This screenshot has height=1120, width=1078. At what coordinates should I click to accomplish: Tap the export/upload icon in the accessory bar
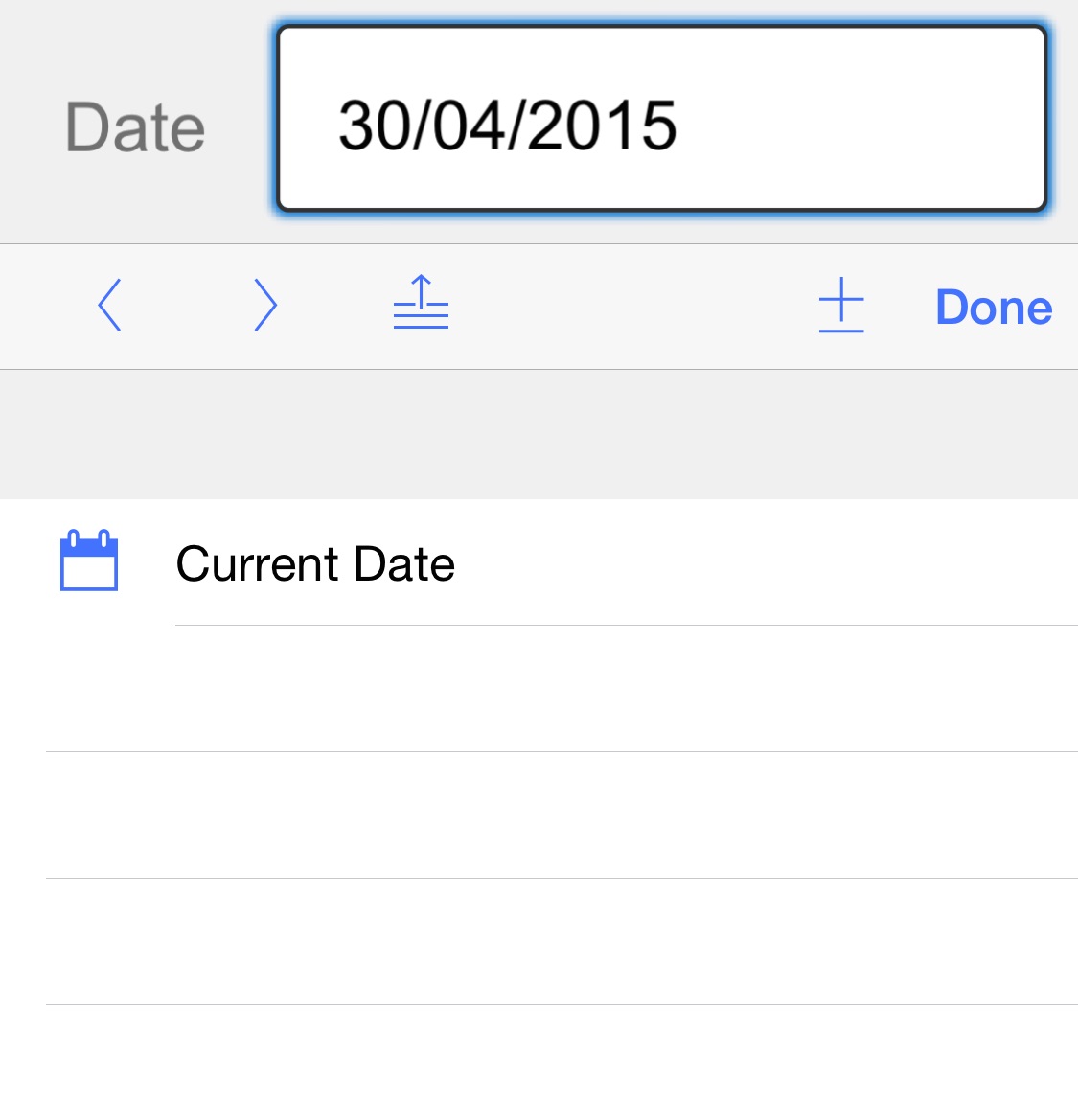[421, 305]
